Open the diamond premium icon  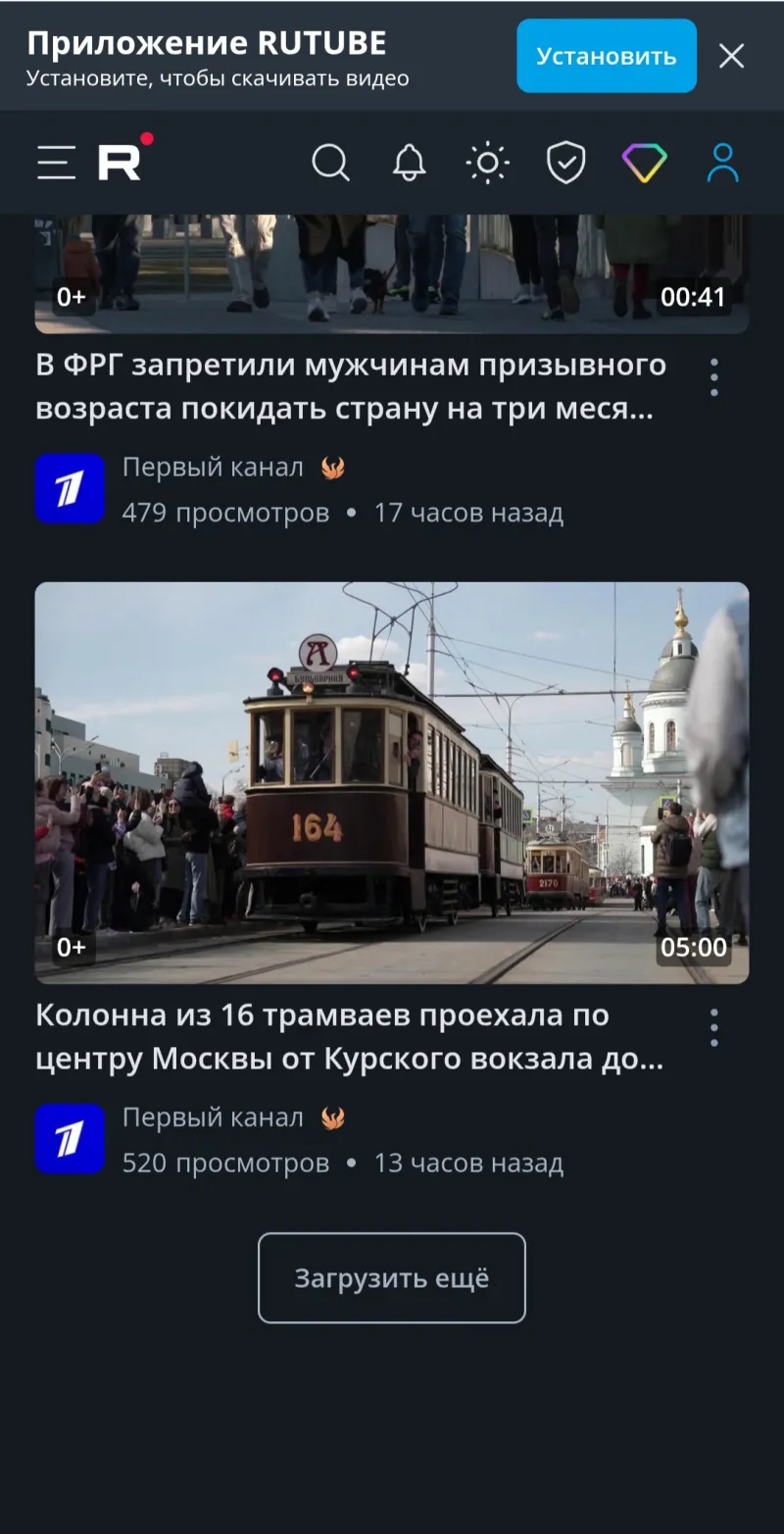tap(644, 163)
